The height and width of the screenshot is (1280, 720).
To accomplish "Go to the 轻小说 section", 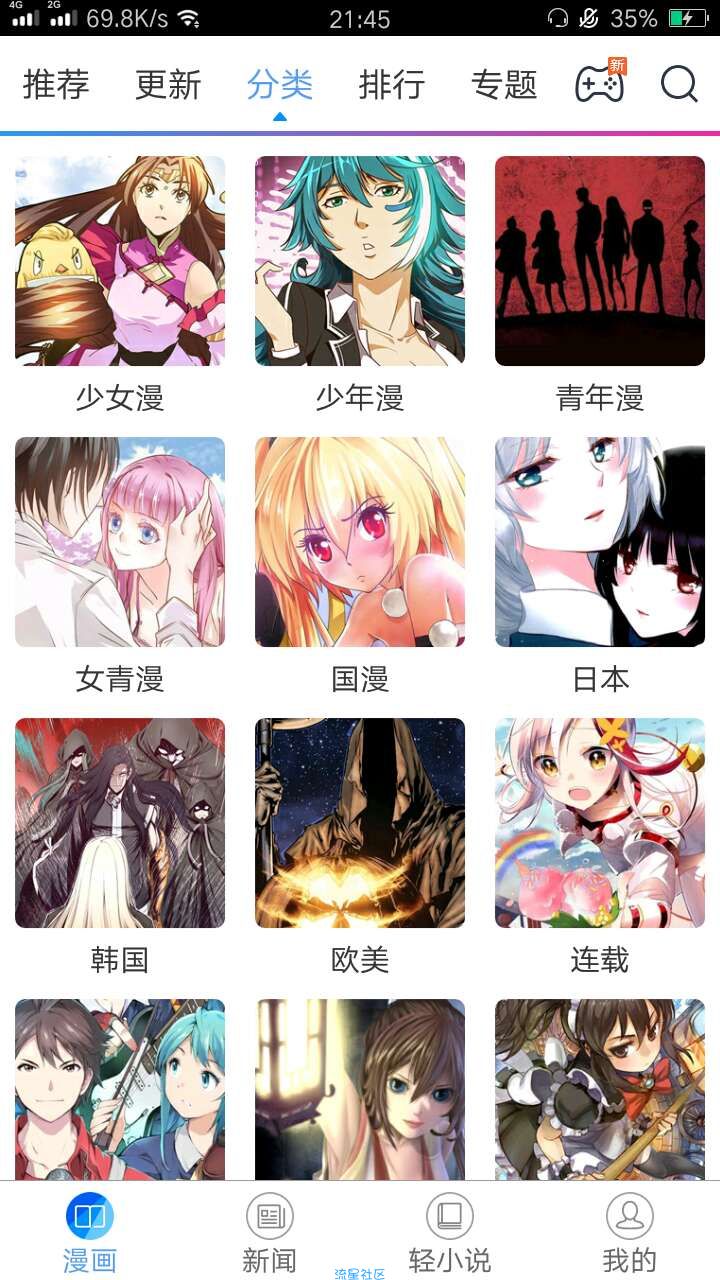I will (450, 1232).
